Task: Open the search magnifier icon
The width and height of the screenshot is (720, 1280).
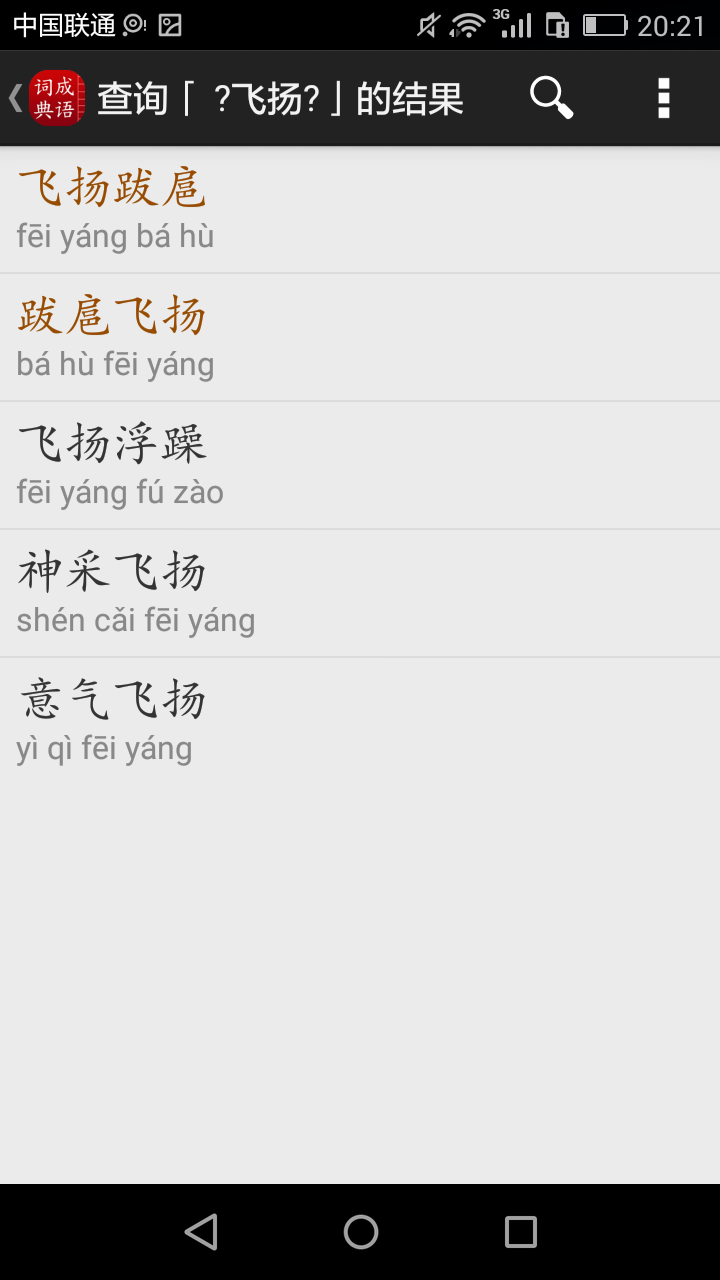Action: 551,98
